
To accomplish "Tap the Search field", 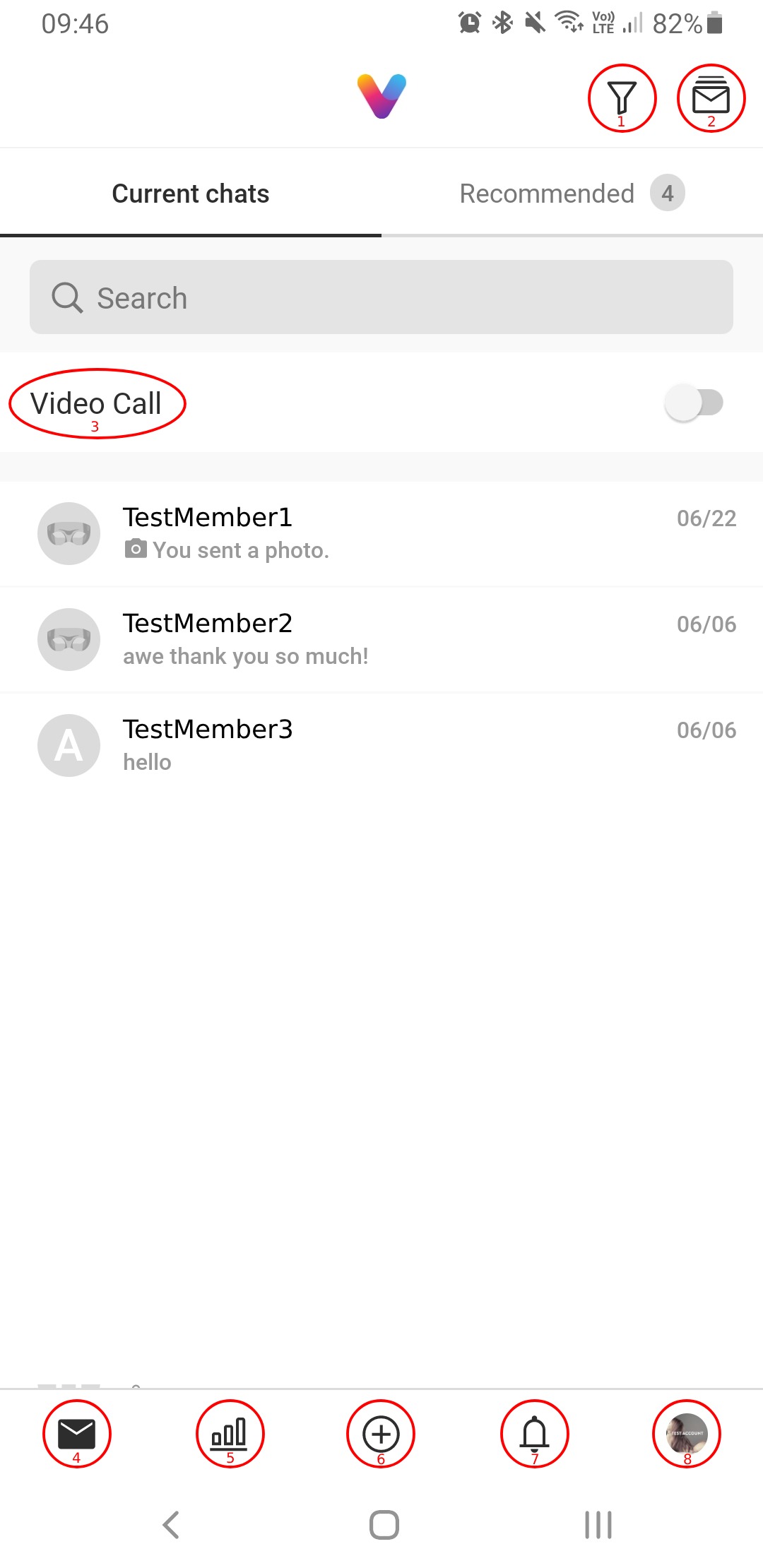I will (x=381, y=297).
